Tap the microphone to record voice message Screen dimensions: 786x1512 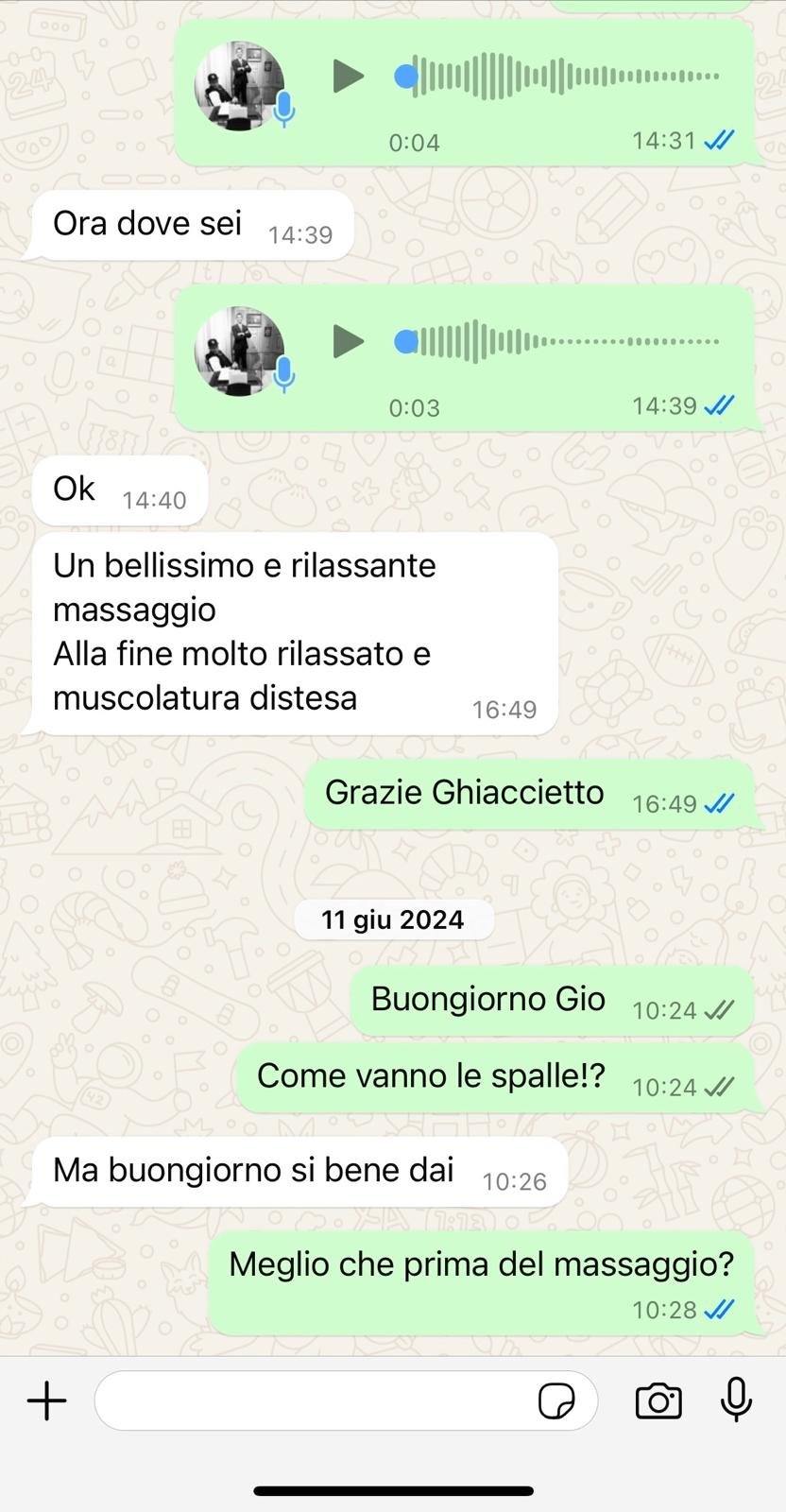tap(736, 1401)
